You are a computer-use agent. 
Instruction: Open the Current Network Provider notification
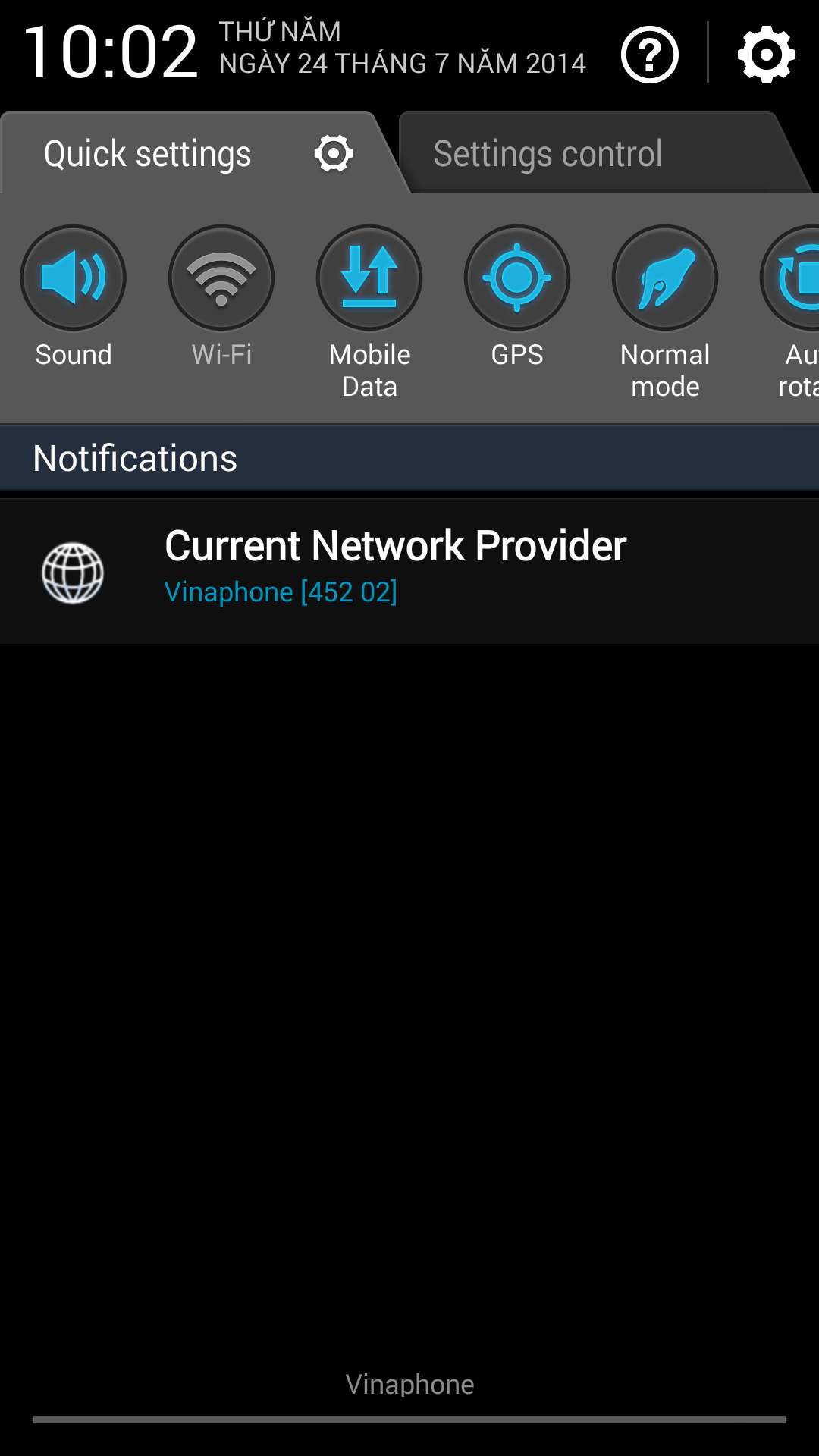(x=409, y=571)
